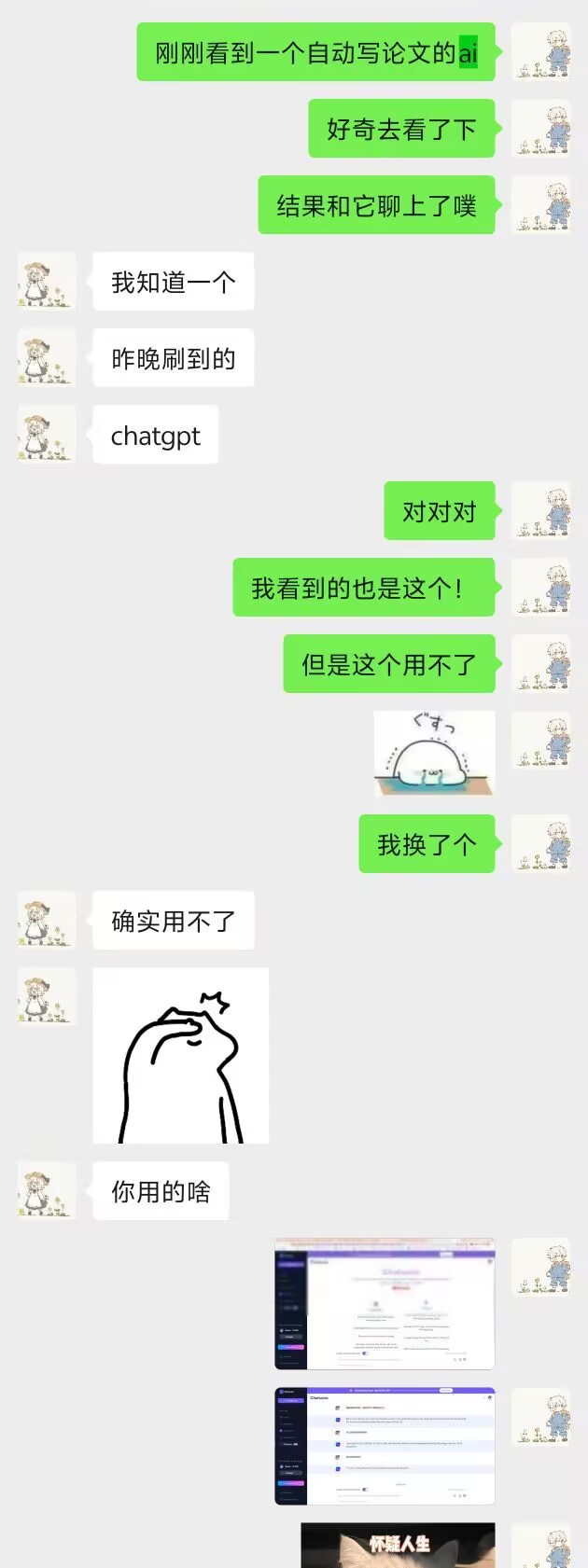Screen dimensions: 588x1568
Task: Tap the avatar beside the "chatgpt" message
Action: (x=47, y=434)
